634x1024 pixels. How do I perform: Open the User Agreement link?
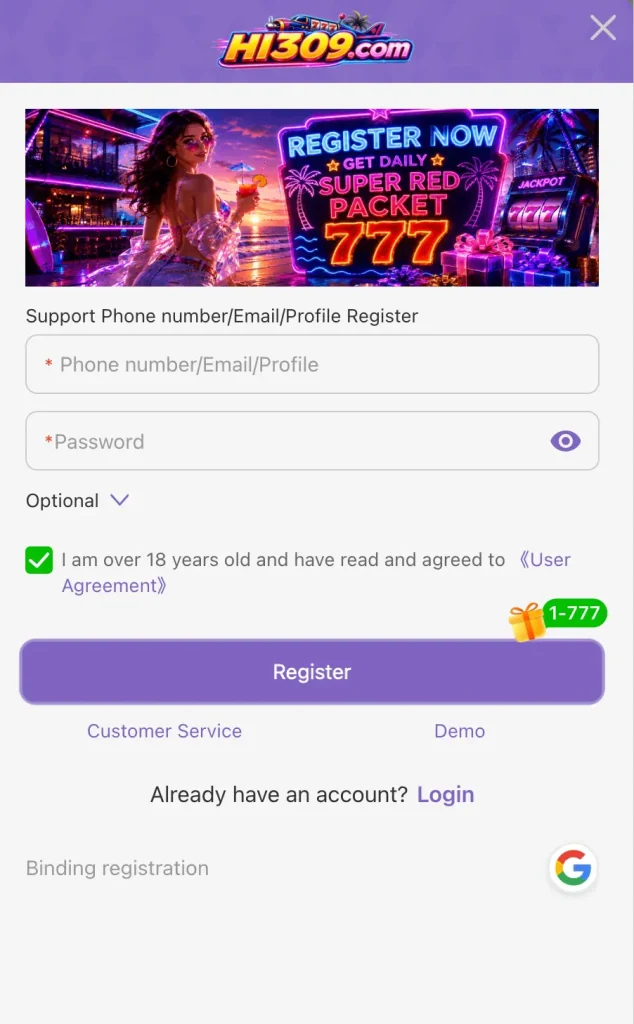point(316,572)
